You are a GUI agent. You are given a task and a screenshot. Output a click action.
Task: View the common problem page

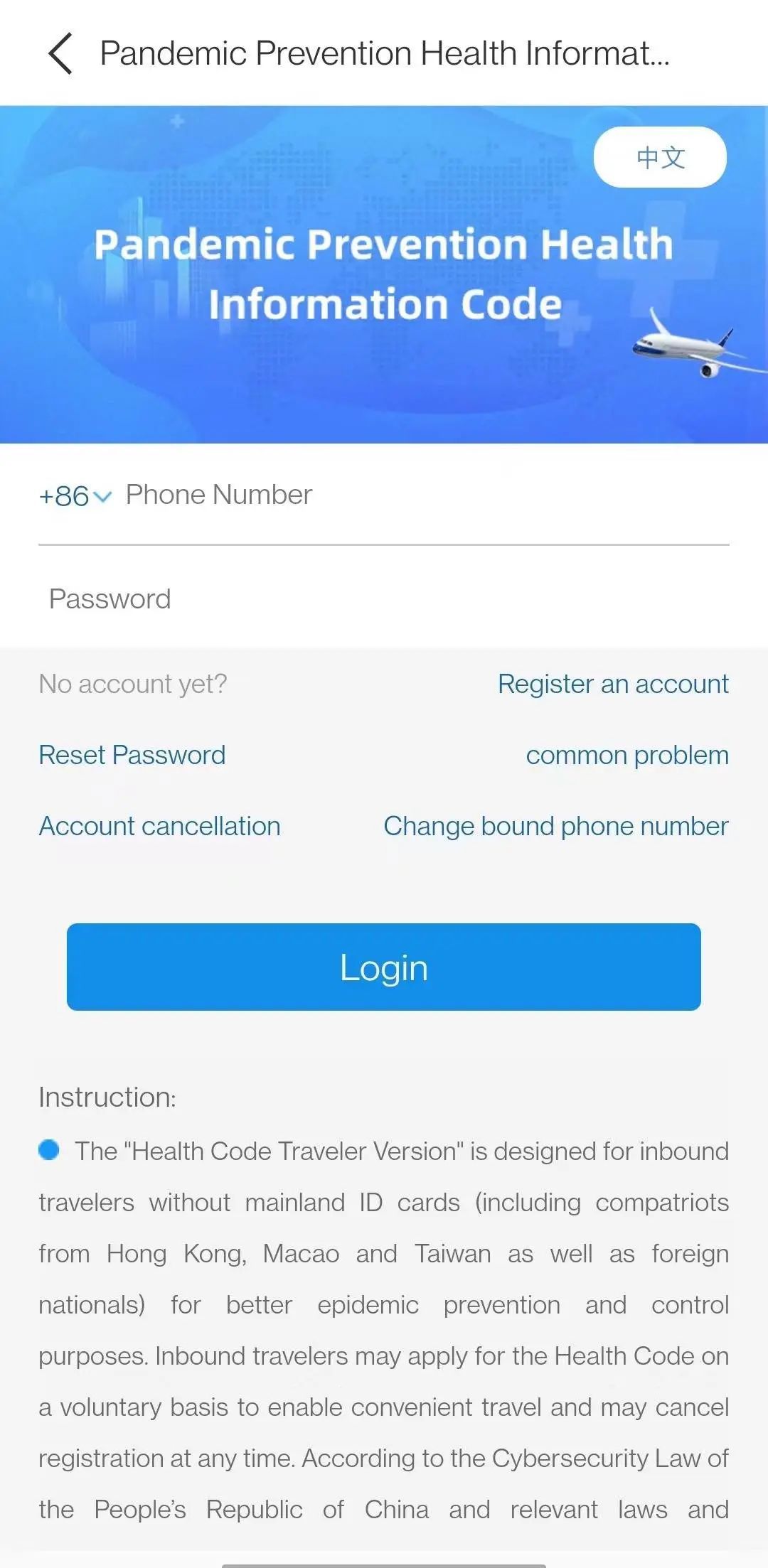[627, 755]
